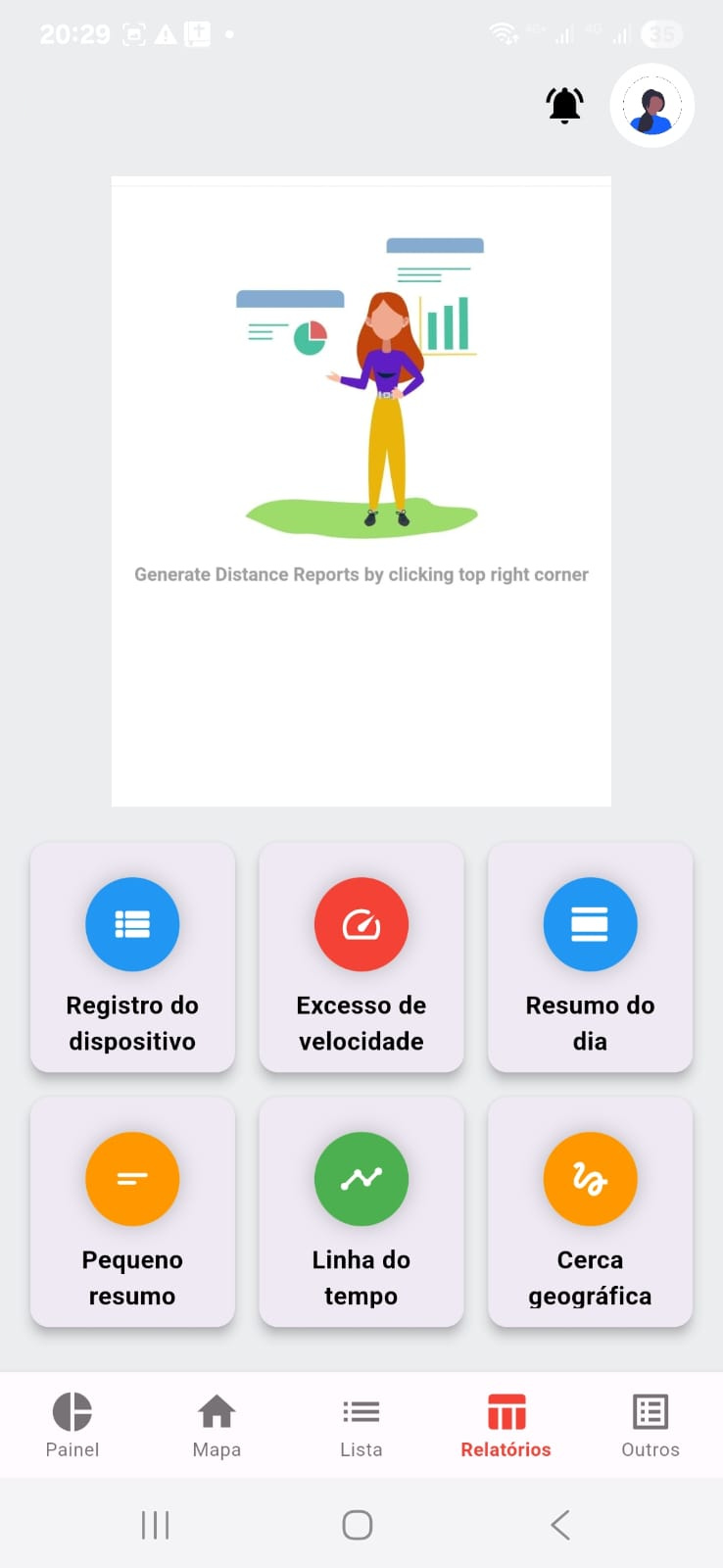Open the Outros tab

[x=651, y=1425]
